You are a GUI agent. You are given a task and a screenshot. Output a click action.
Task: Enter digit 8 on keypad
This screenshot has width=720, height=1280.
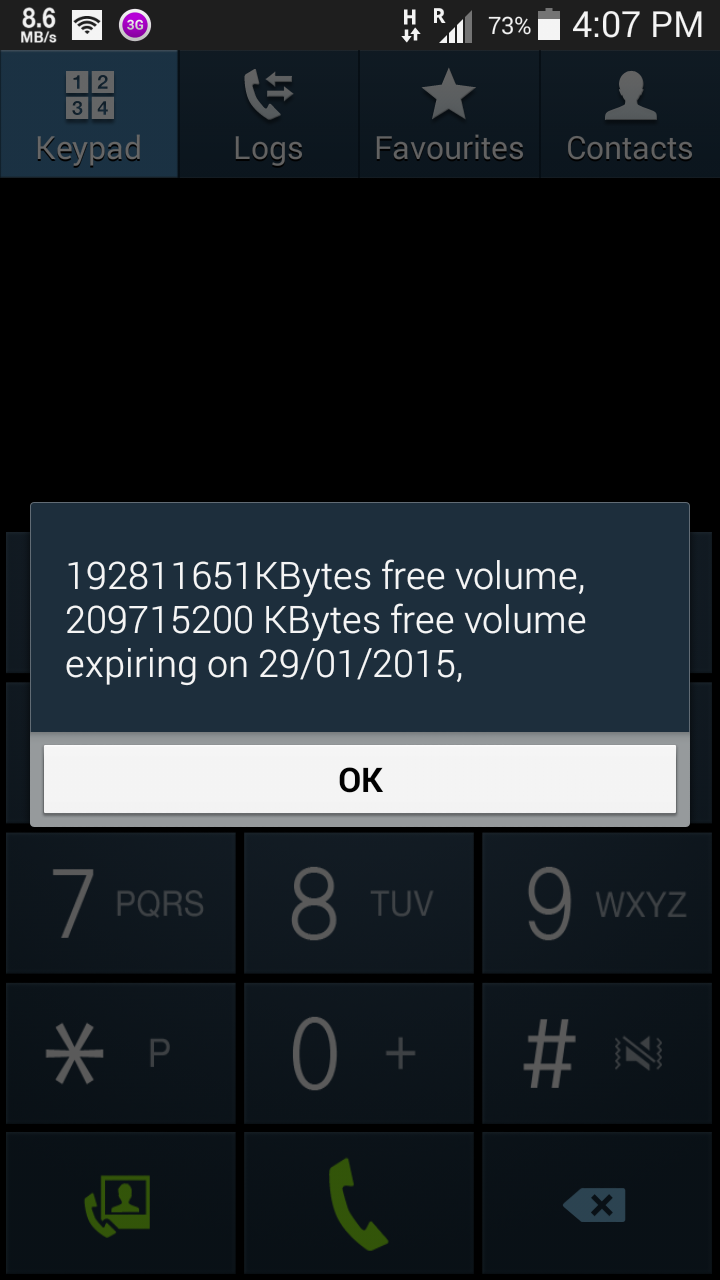click(x=359, y=903)
